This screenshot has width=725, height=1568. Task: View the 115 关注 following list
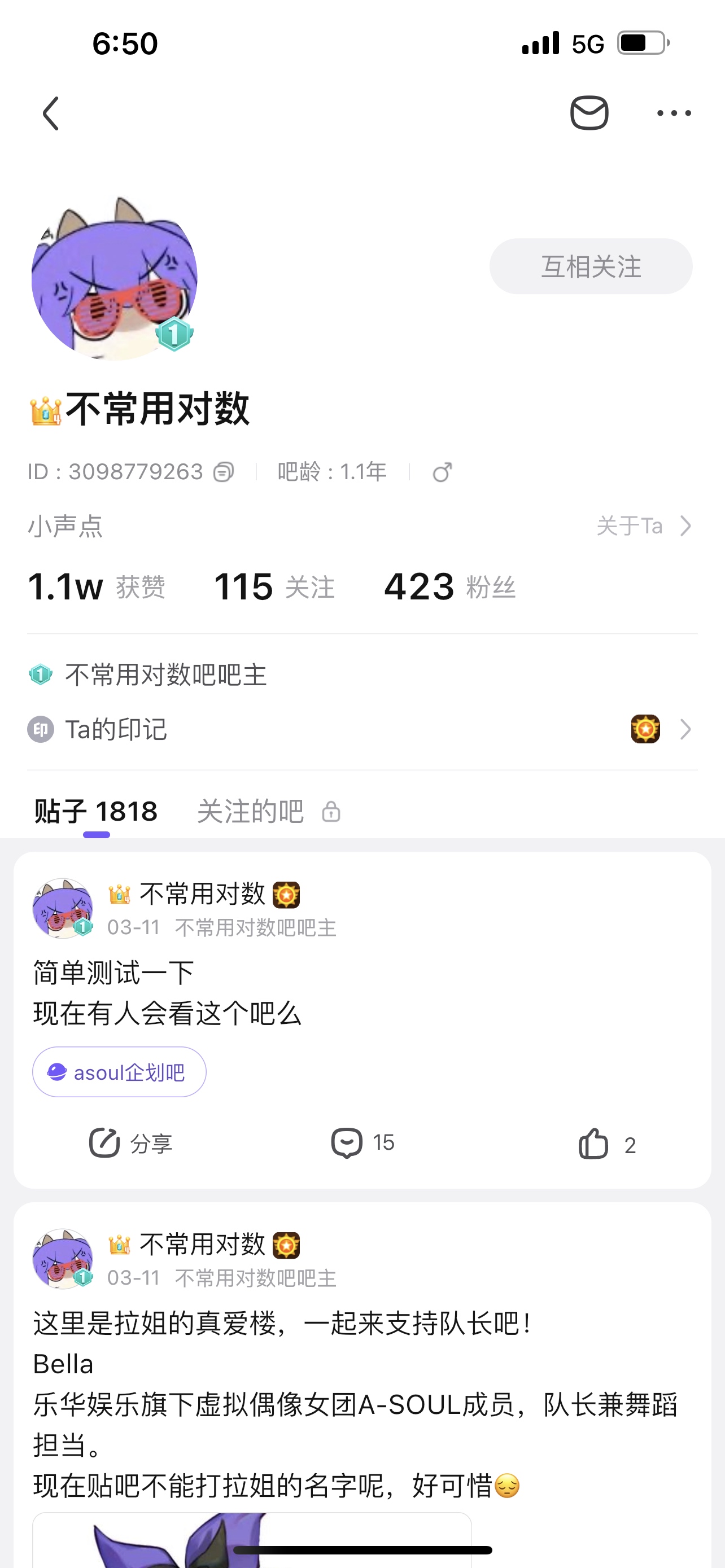pos(274,587)
